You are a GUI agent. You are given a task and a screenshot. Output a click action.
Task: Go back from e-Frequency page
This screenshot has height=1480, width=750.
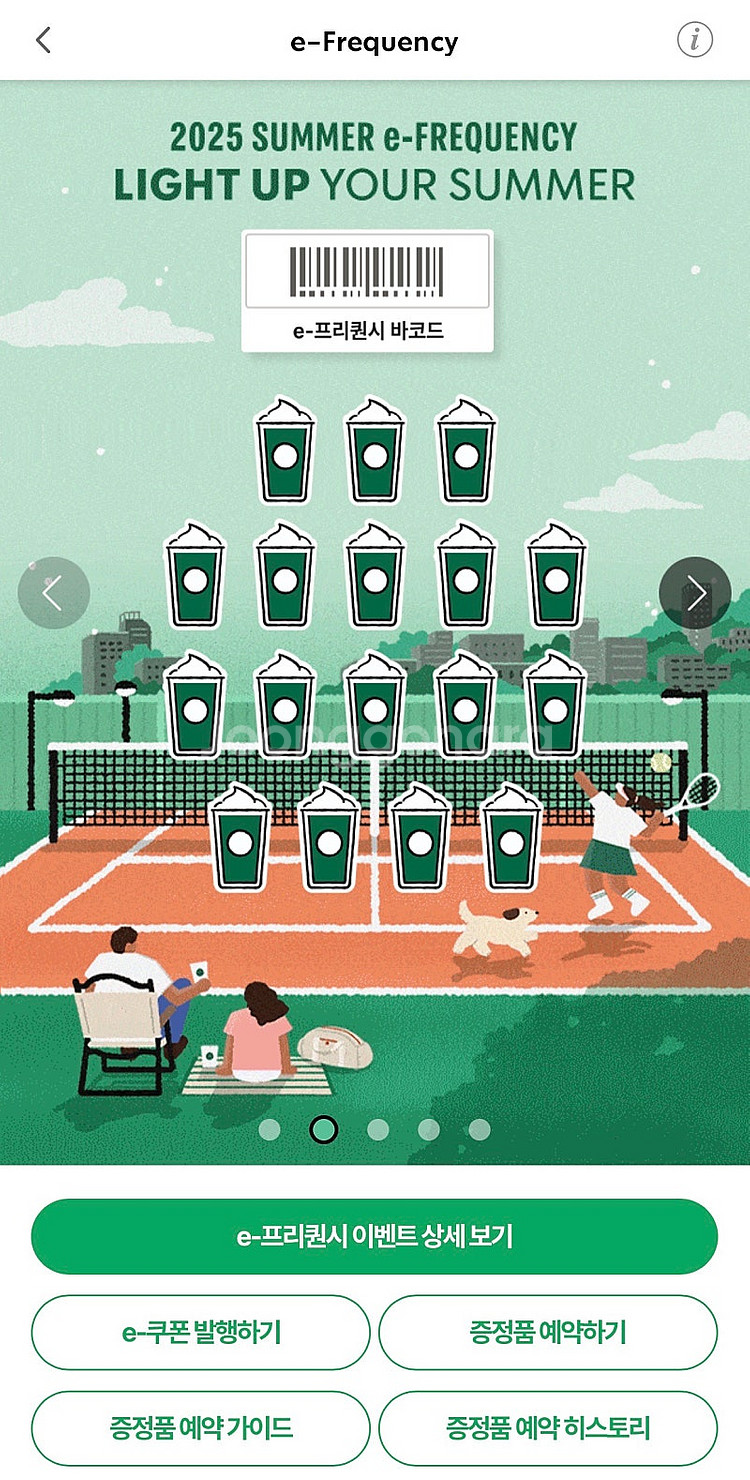point(42,41)
